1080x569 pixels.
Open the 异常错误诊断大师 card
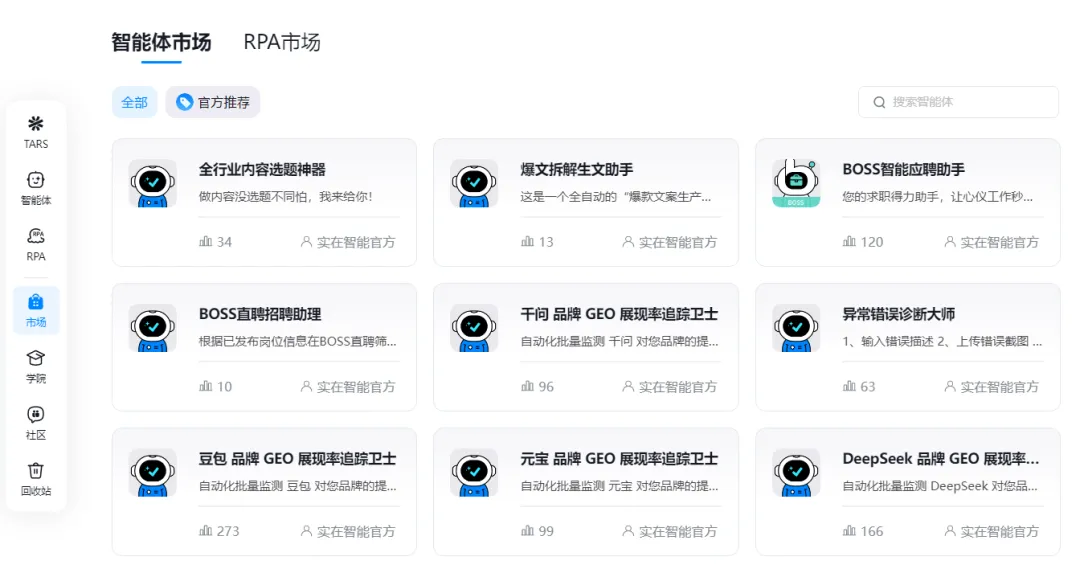coord(908,347)
